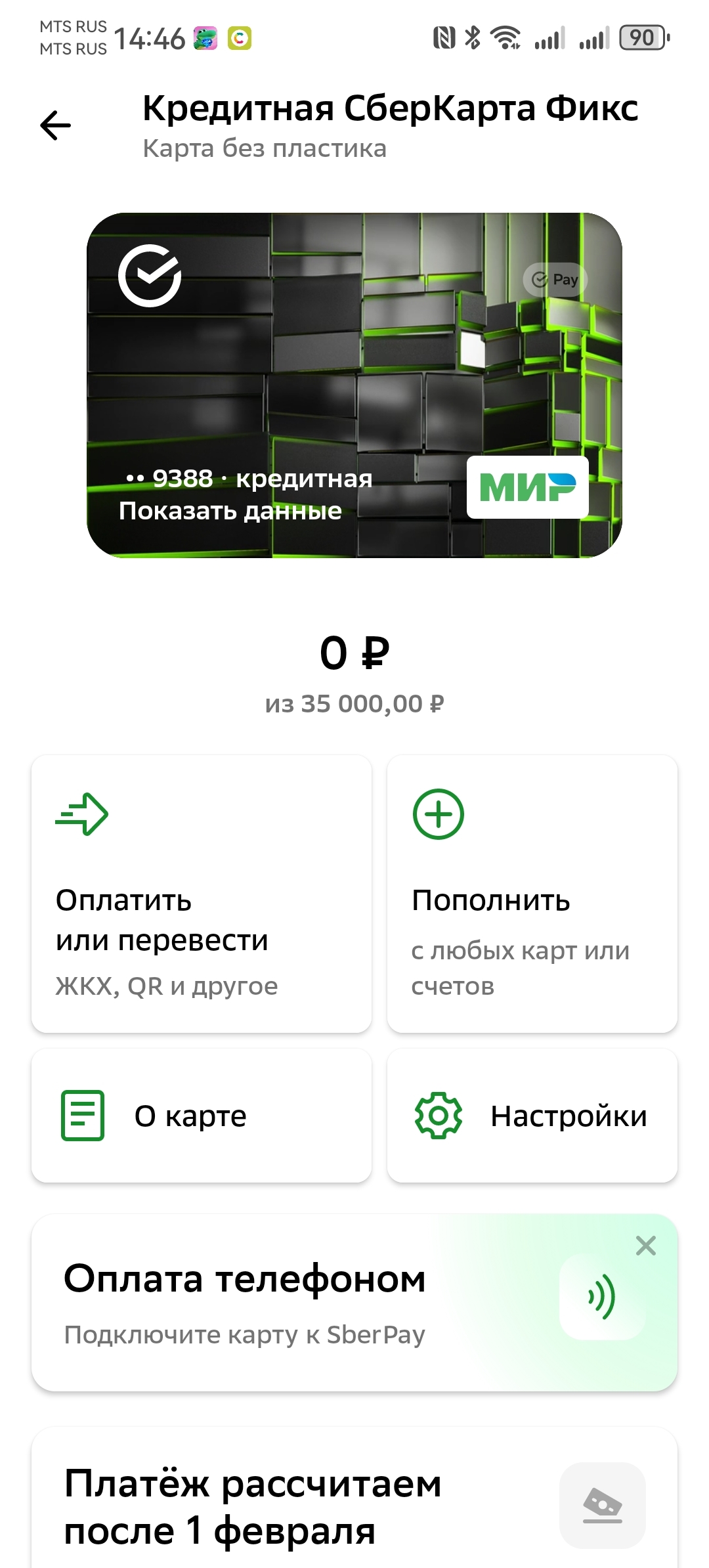The height and width of the screenshot is (1568, 709).
Task: Open card details via the document icon near О карте
Action: 82,1114
